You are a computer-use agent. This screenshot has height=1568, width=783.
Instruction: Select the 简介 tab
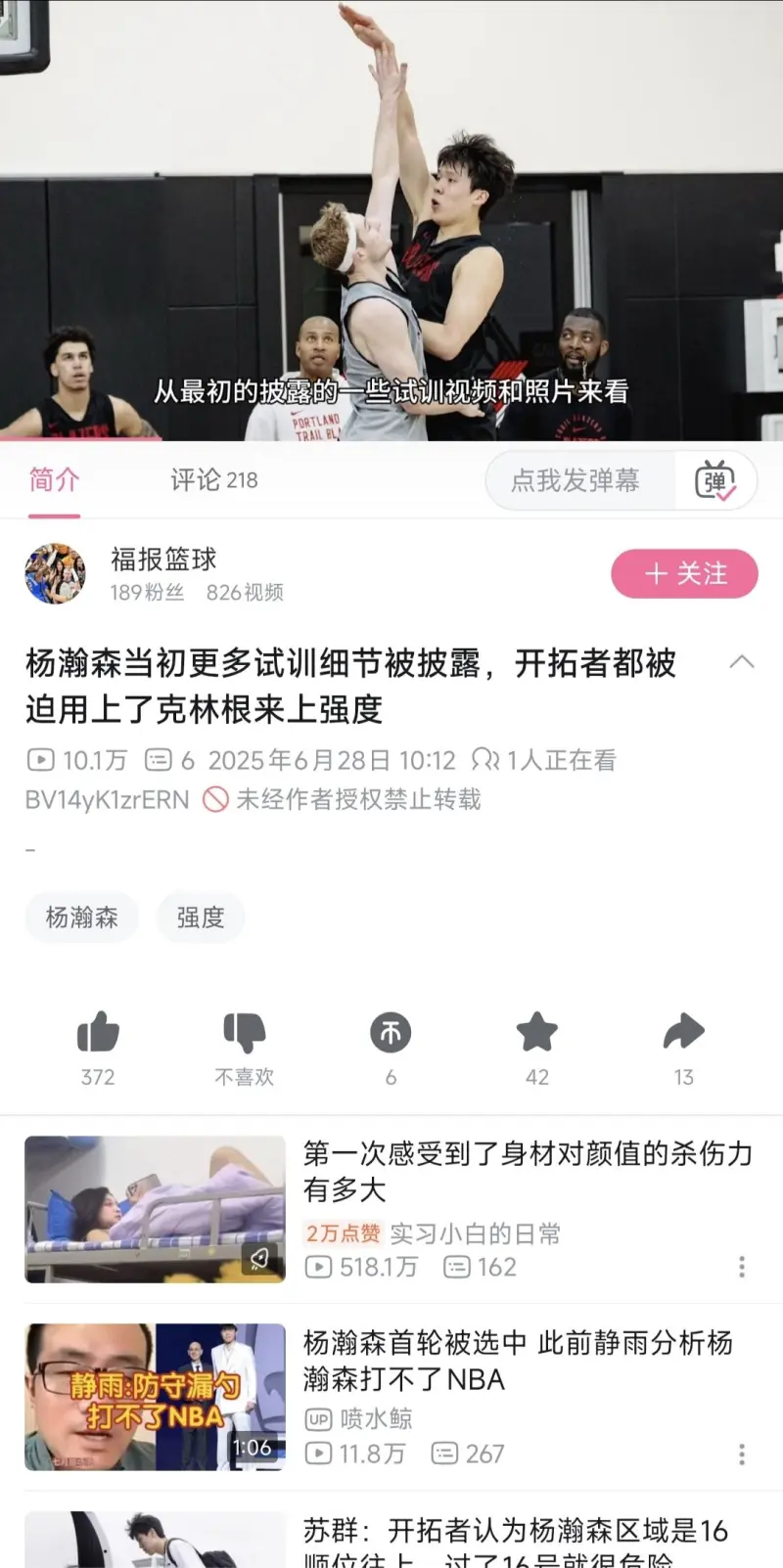pyautogui.click(x=54, y=480)
